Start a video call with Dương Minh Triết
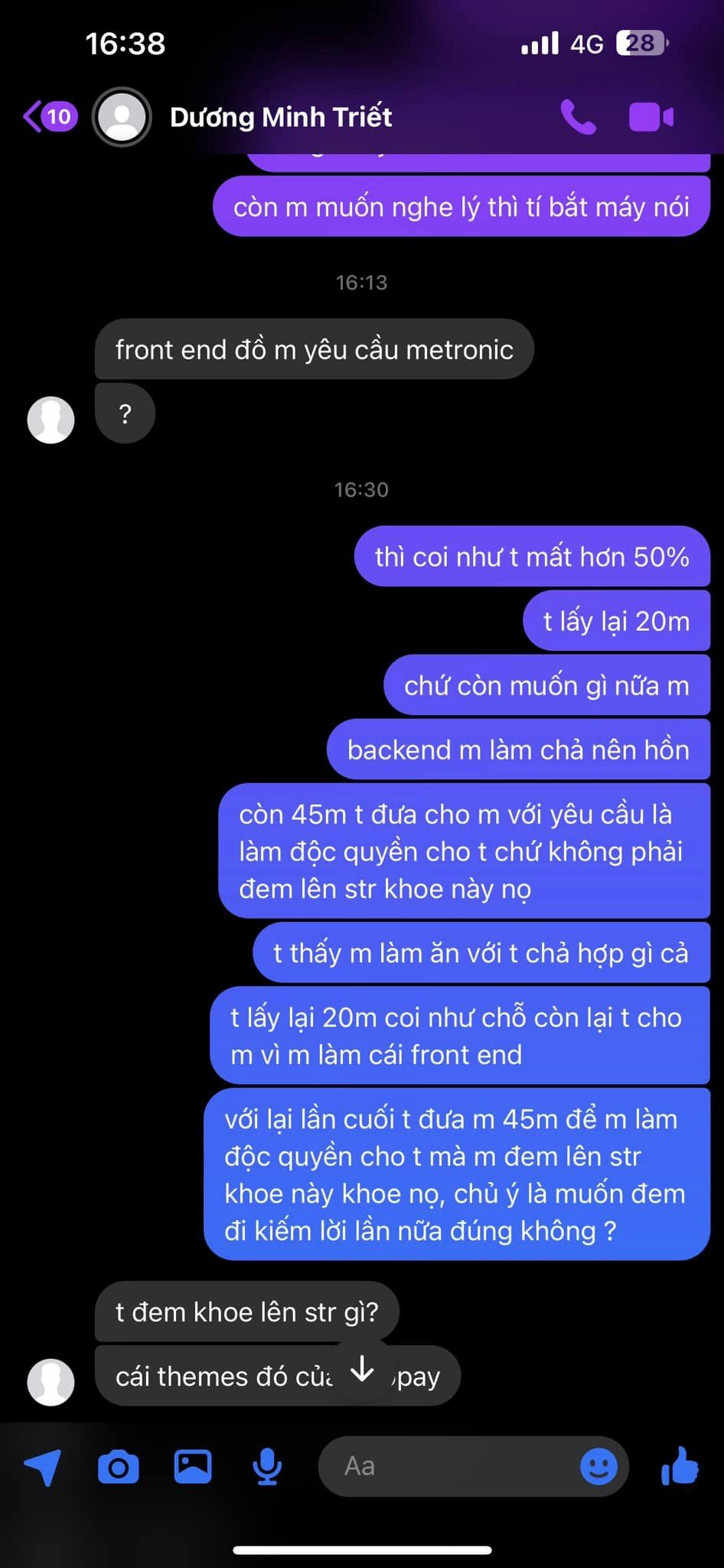Image resolution: width=724 pixels, height=1568 pixels. (651, 117)
